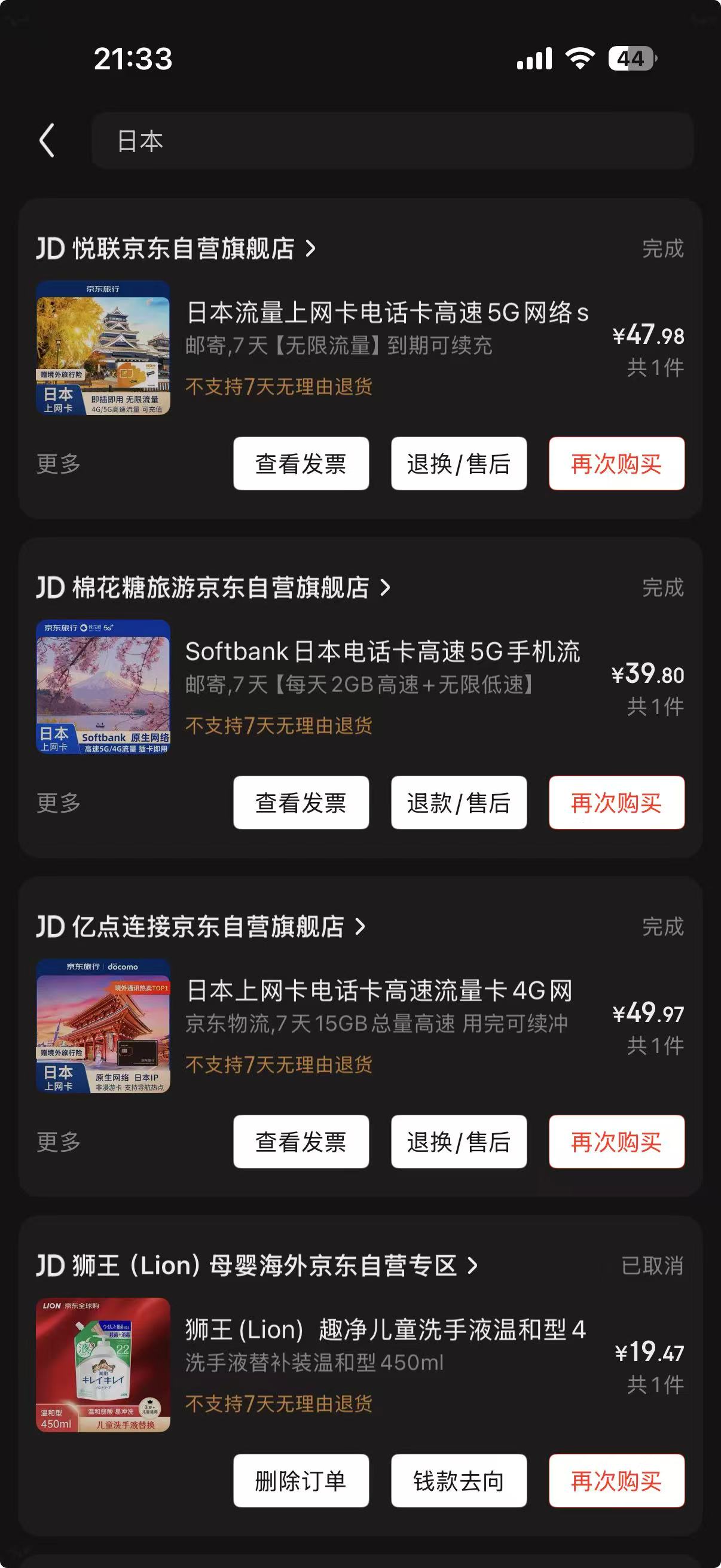Go back using the top arrow

point(47,141)
